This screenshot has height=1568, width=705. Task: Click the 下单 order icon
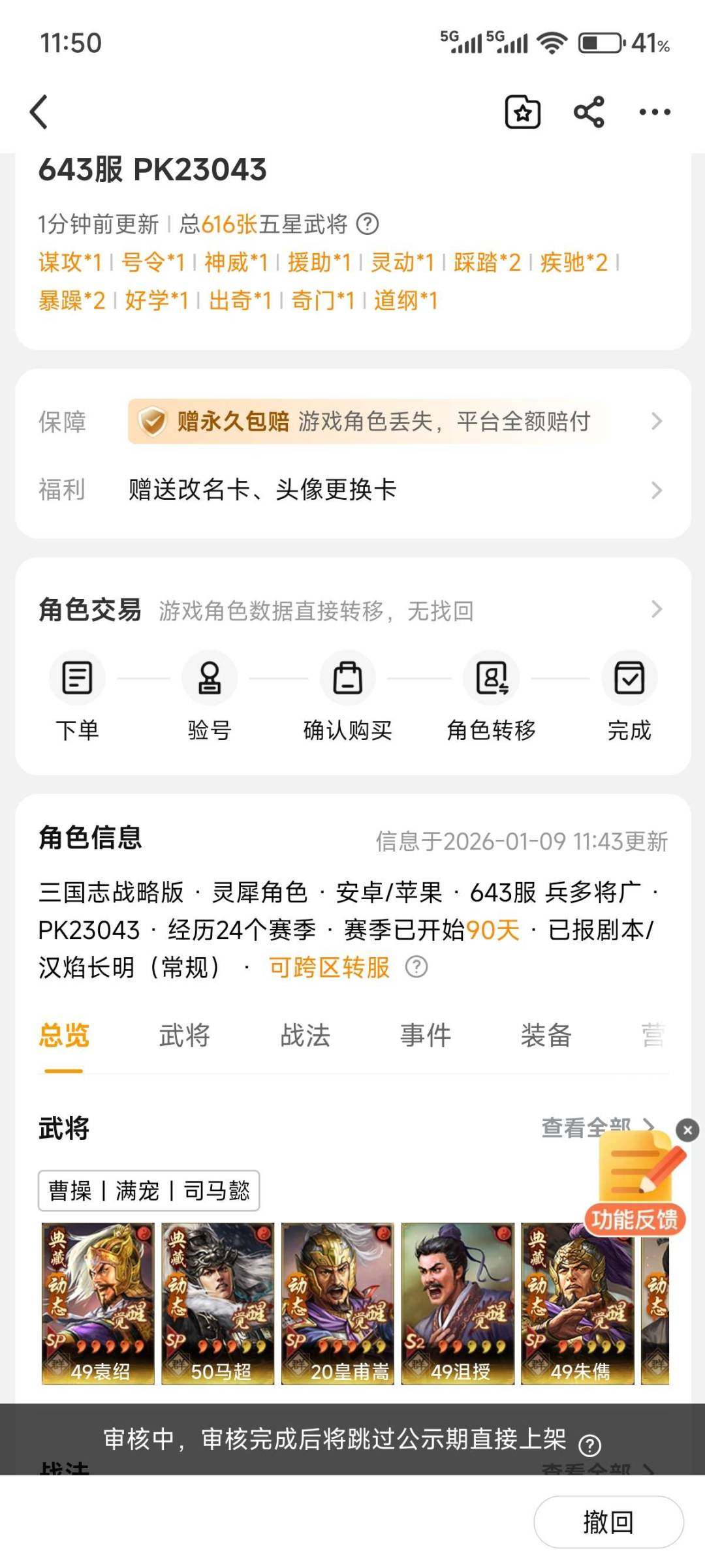[76, 679]
